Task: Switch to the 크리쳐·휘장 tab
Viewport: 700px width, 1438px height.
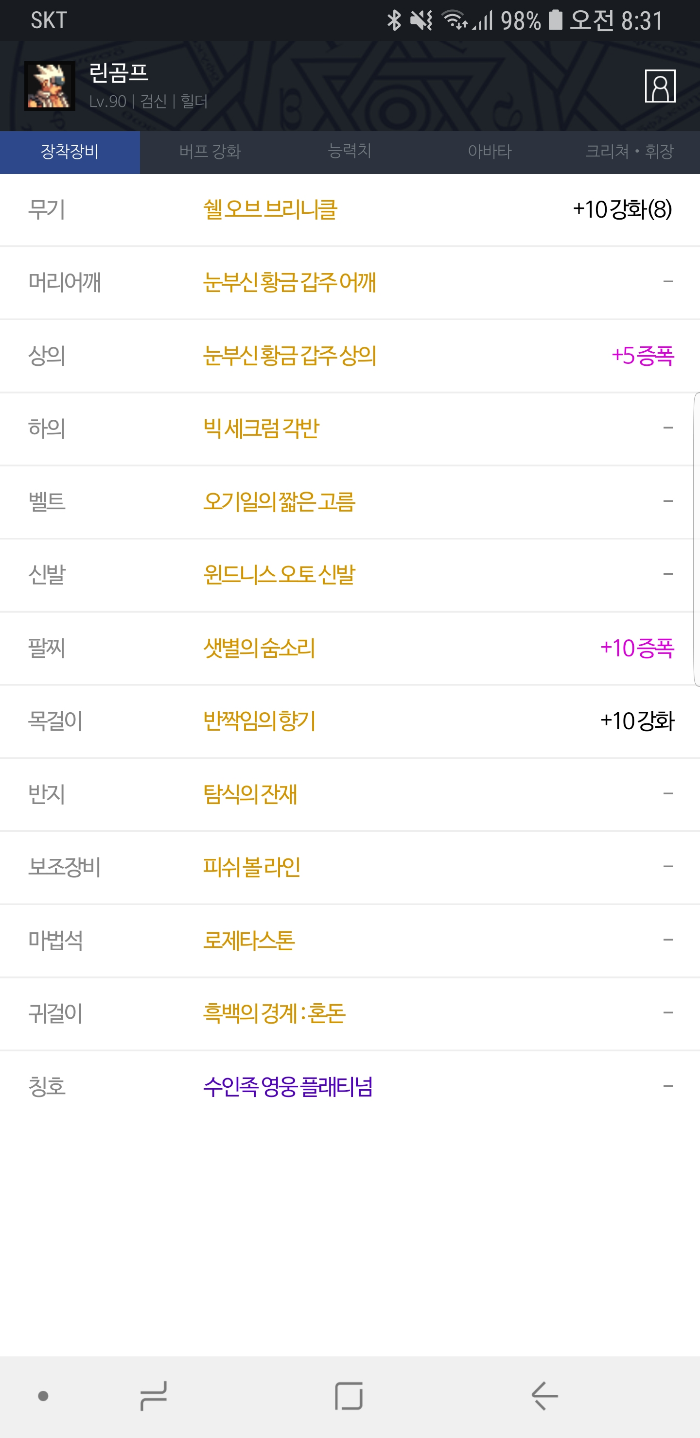Action: (629, 152)
